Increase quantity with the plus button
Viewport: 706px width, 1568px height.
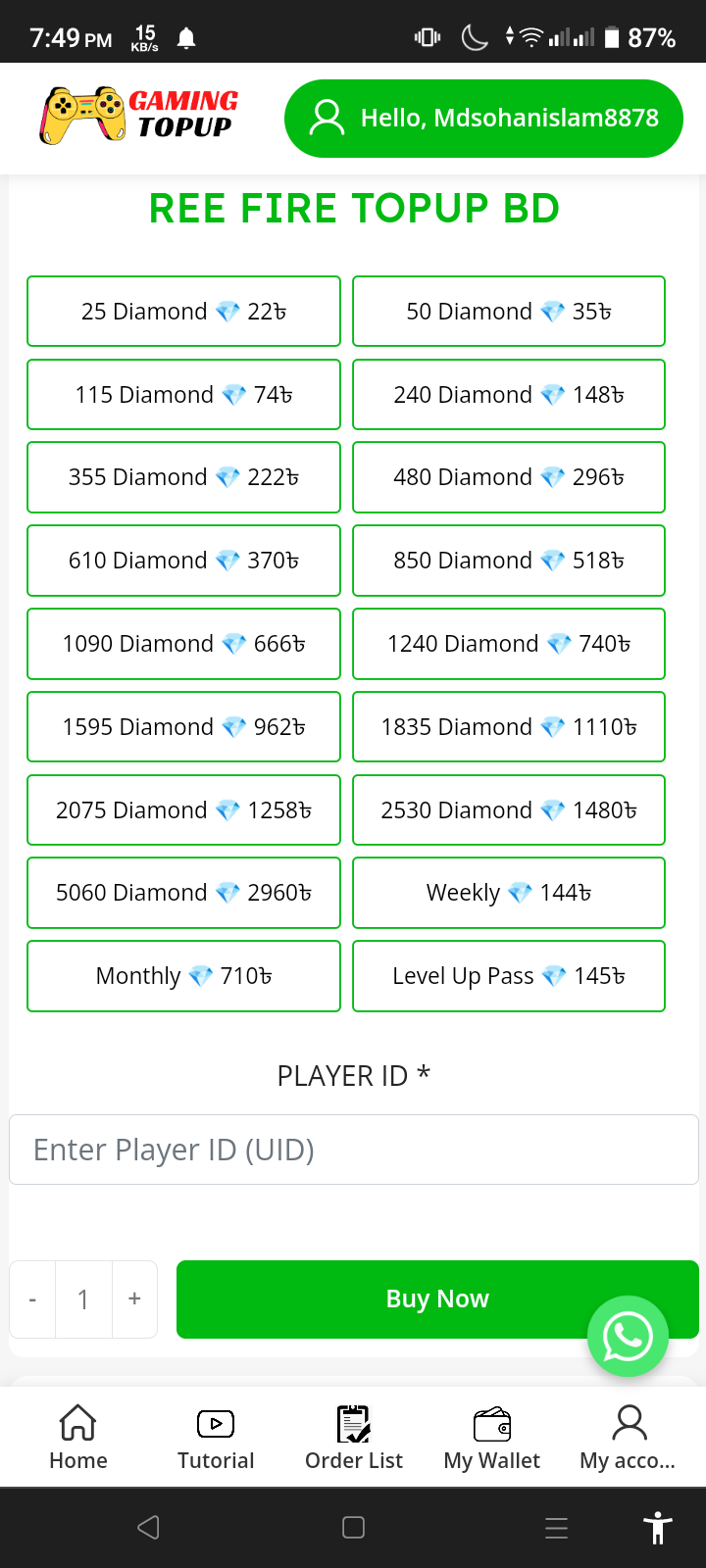point(134,1299)
